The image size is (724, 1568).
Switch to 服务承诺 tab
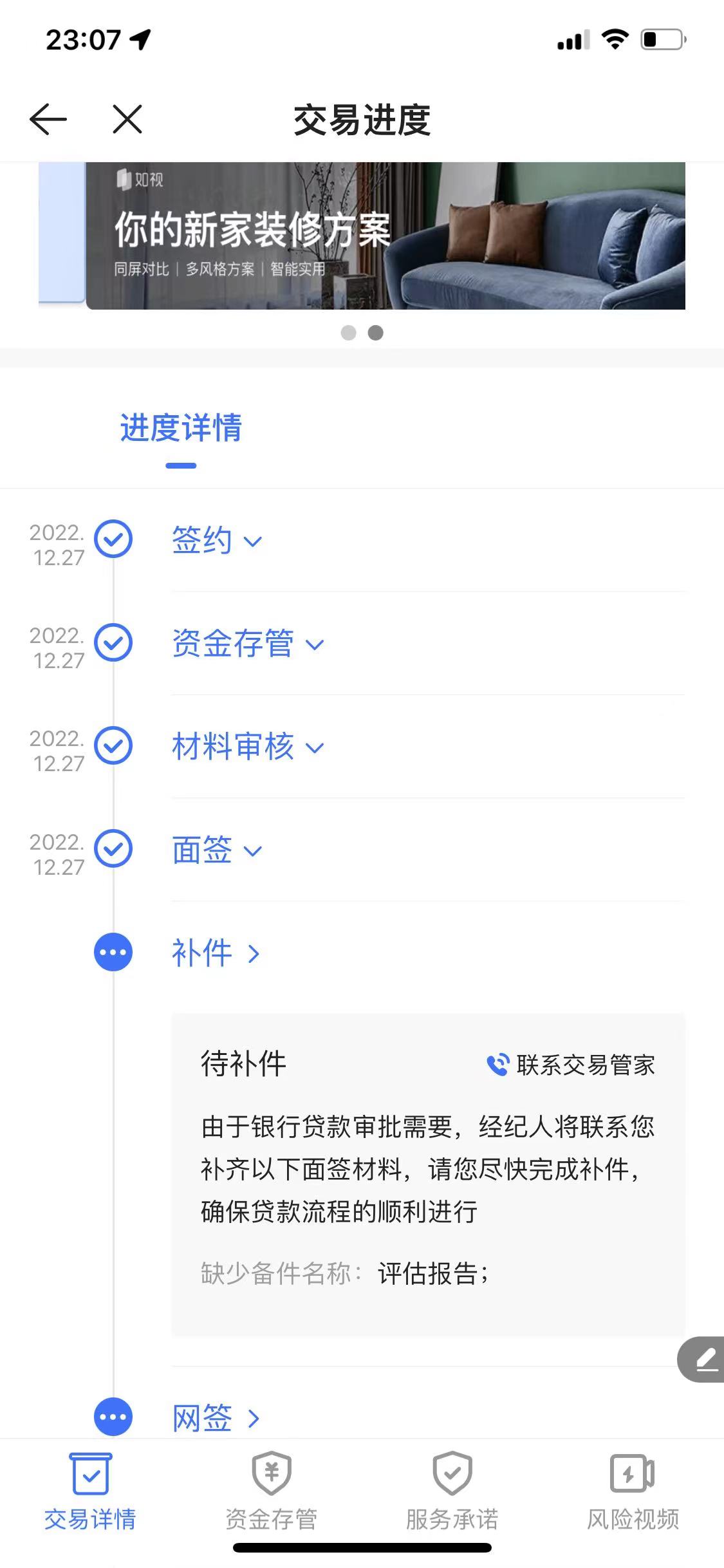[x=452, y=1492]
